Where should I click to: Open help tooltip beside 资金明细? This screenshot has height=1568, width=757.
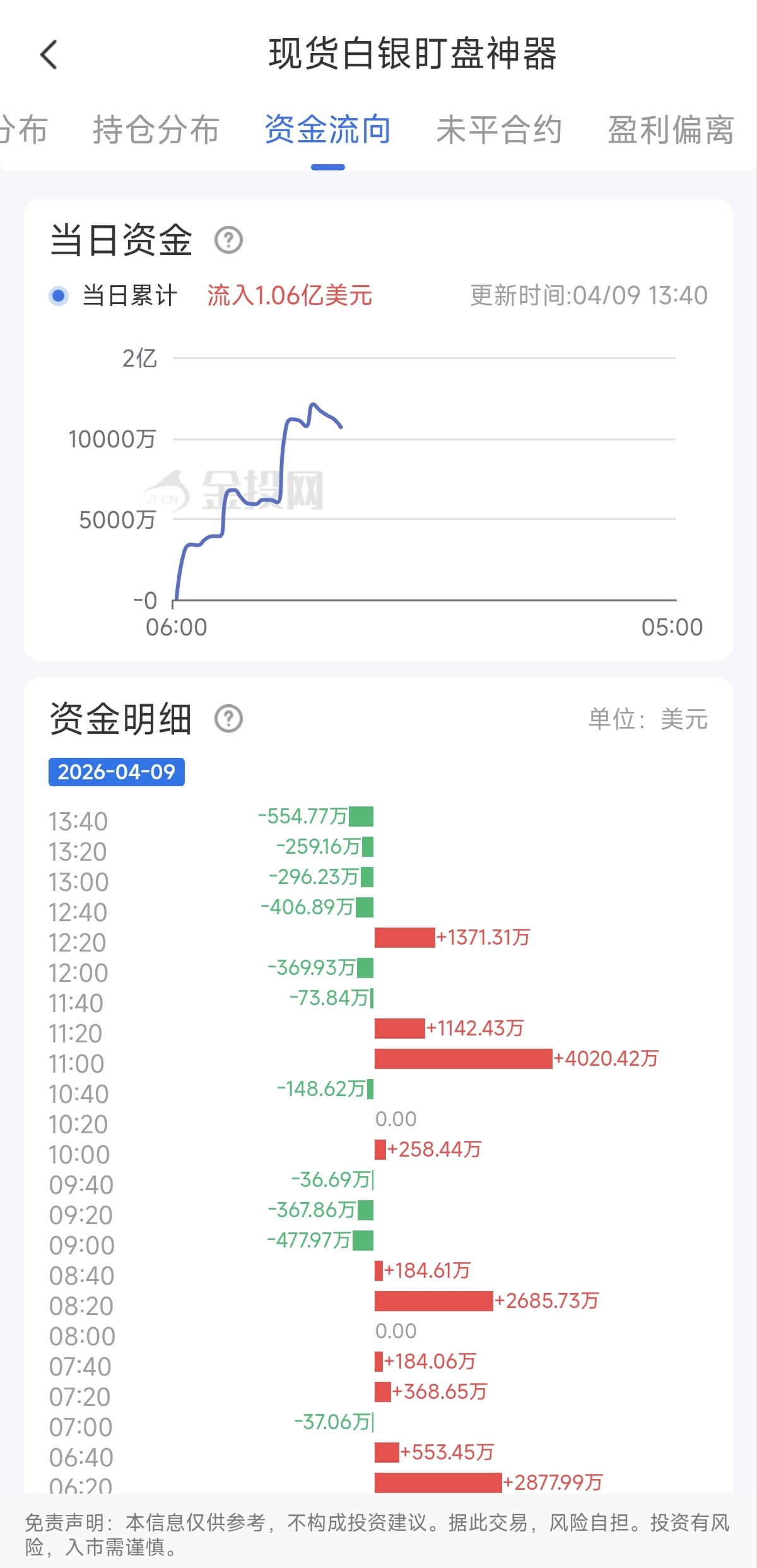[228, 719]
